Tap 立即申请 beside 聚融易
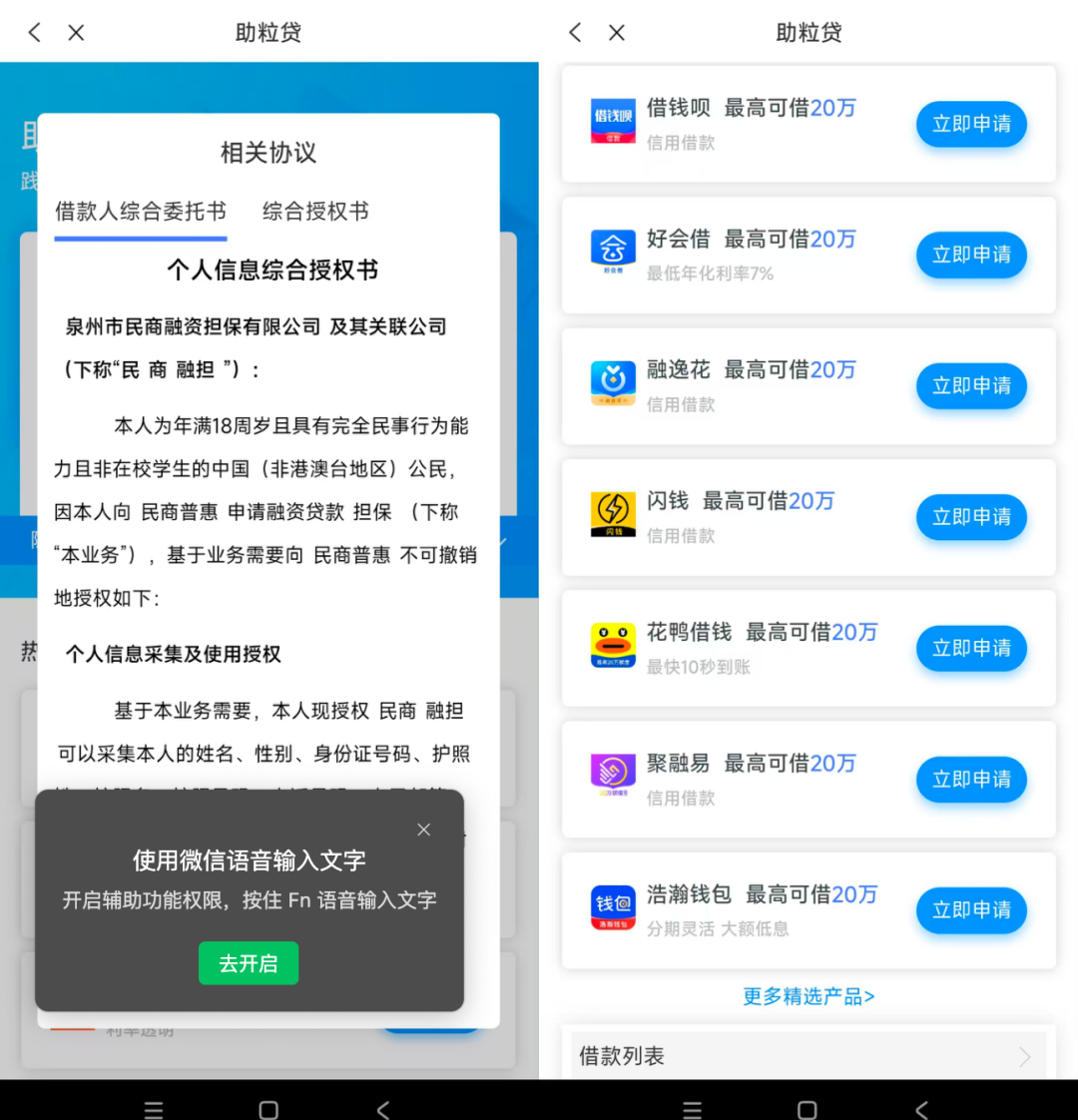1078x1120 pixels. [x=971, y=779]
